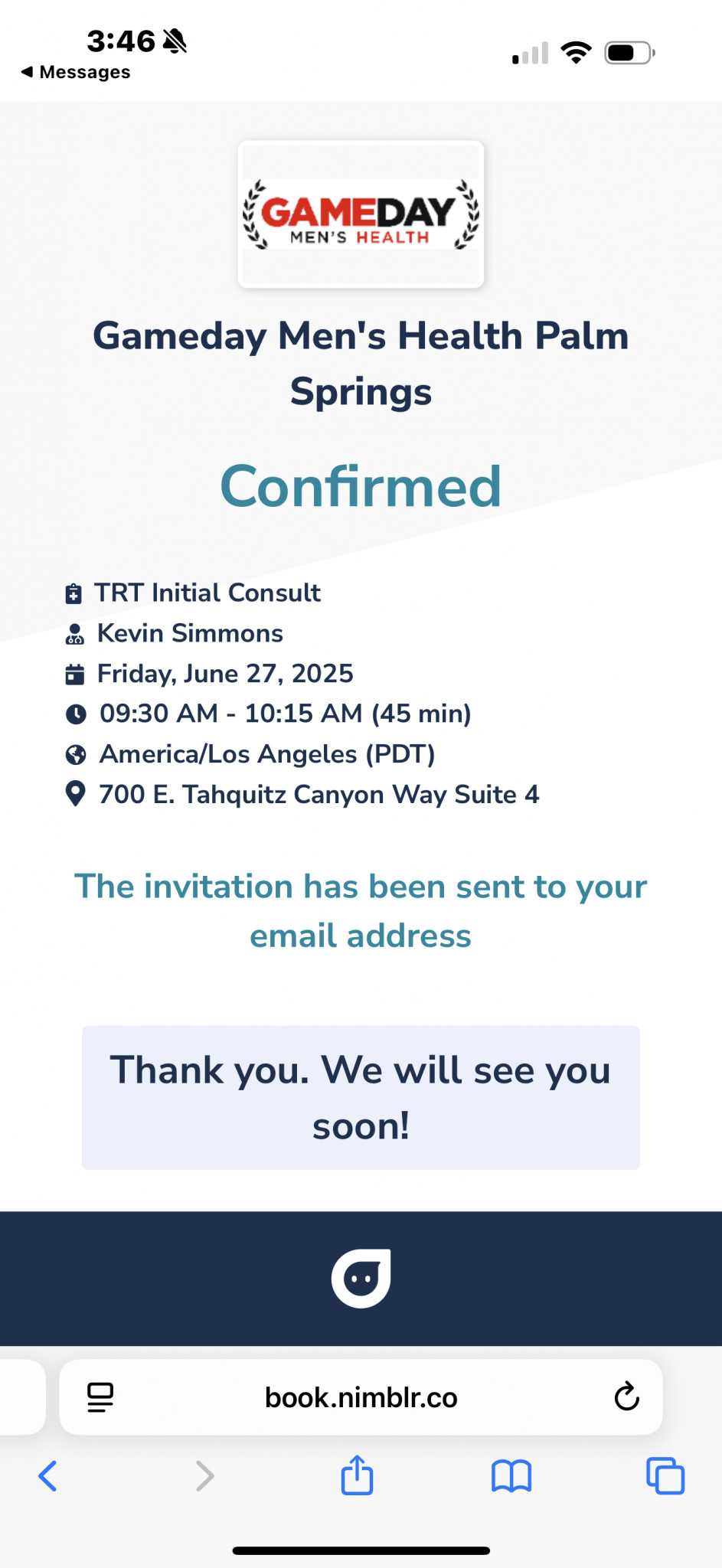Reload the booking confirmation page

(x=626, y=1397)
